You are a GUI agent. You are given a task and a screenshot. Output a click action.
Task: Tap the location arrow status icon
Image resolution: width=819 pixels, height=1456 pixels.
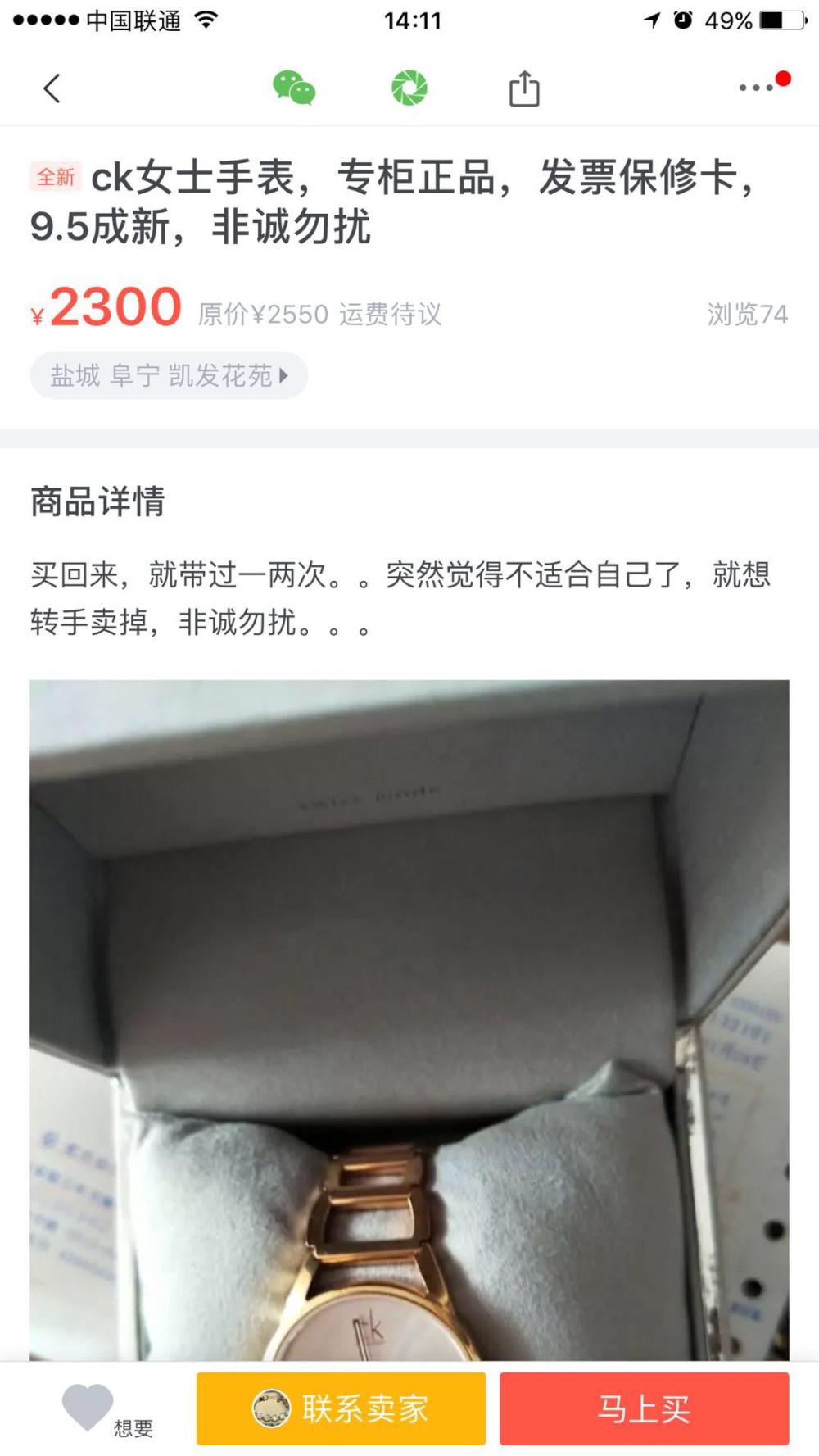coord(653,22)
